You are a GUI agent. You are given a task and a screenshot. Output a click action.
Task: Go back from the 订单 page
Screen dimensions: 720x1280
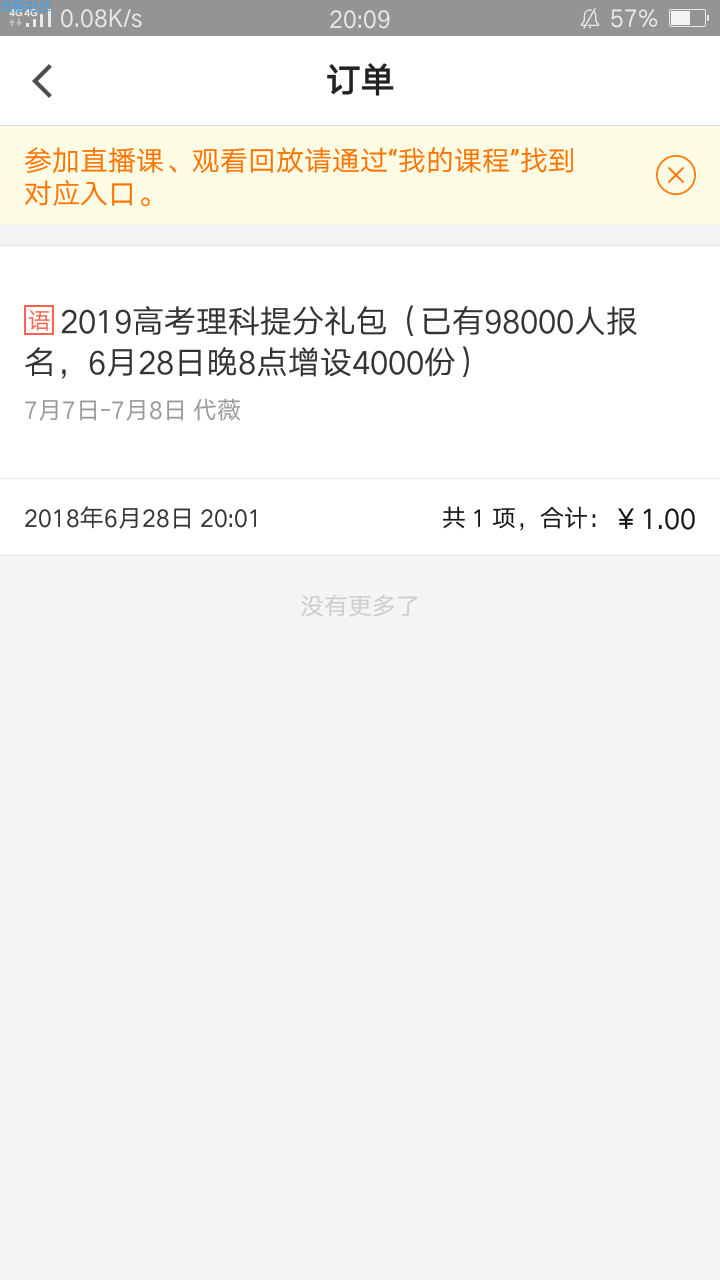[42, 81]
